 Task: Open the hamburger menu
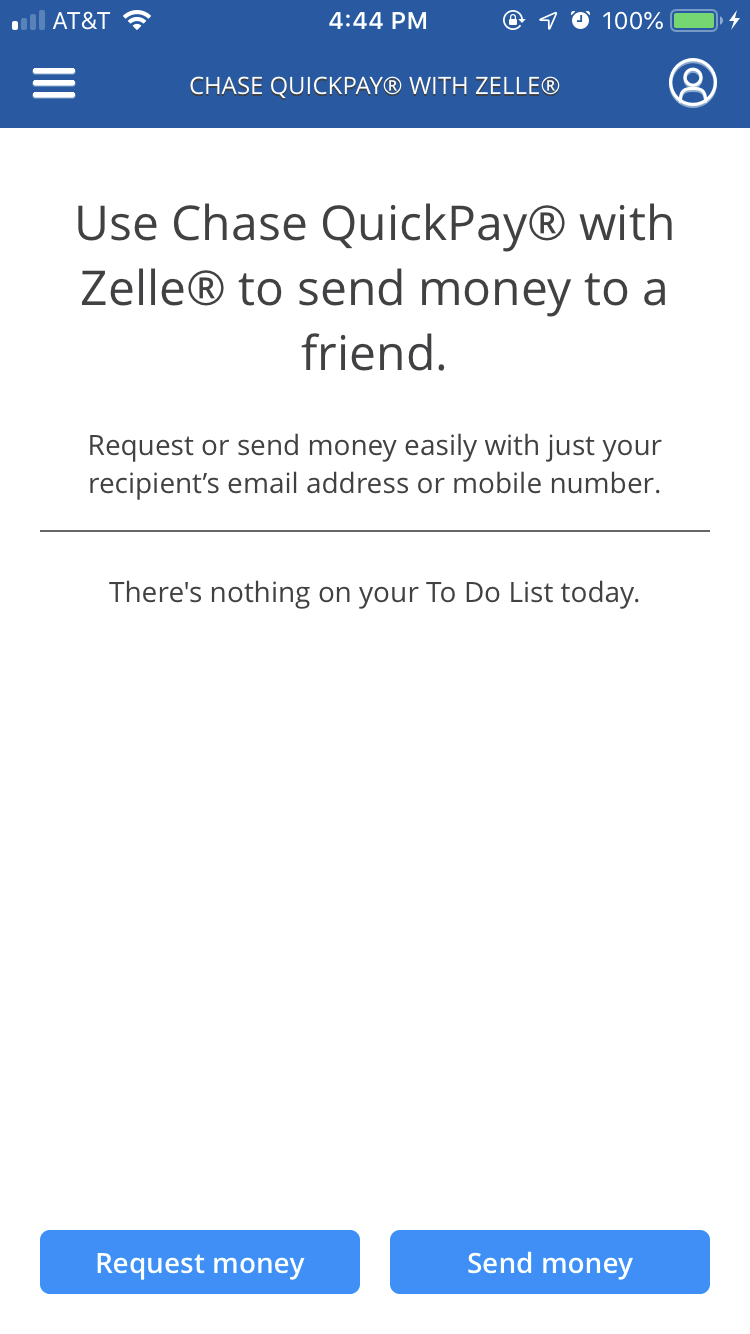coord(54,84)
